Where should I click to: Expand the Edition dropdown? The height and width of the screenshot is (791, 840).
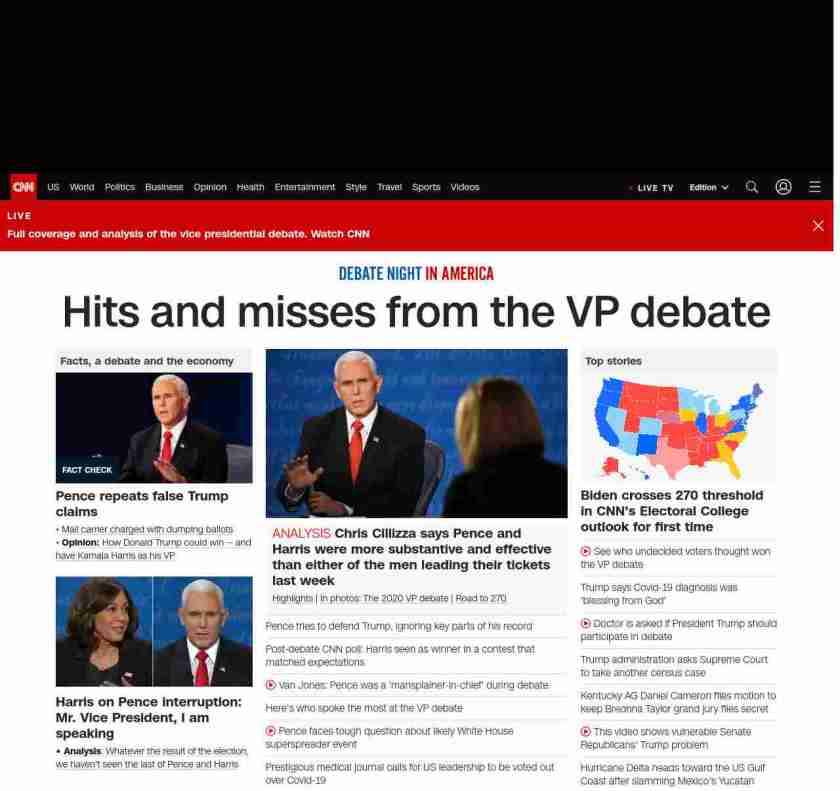coord(708,188)
